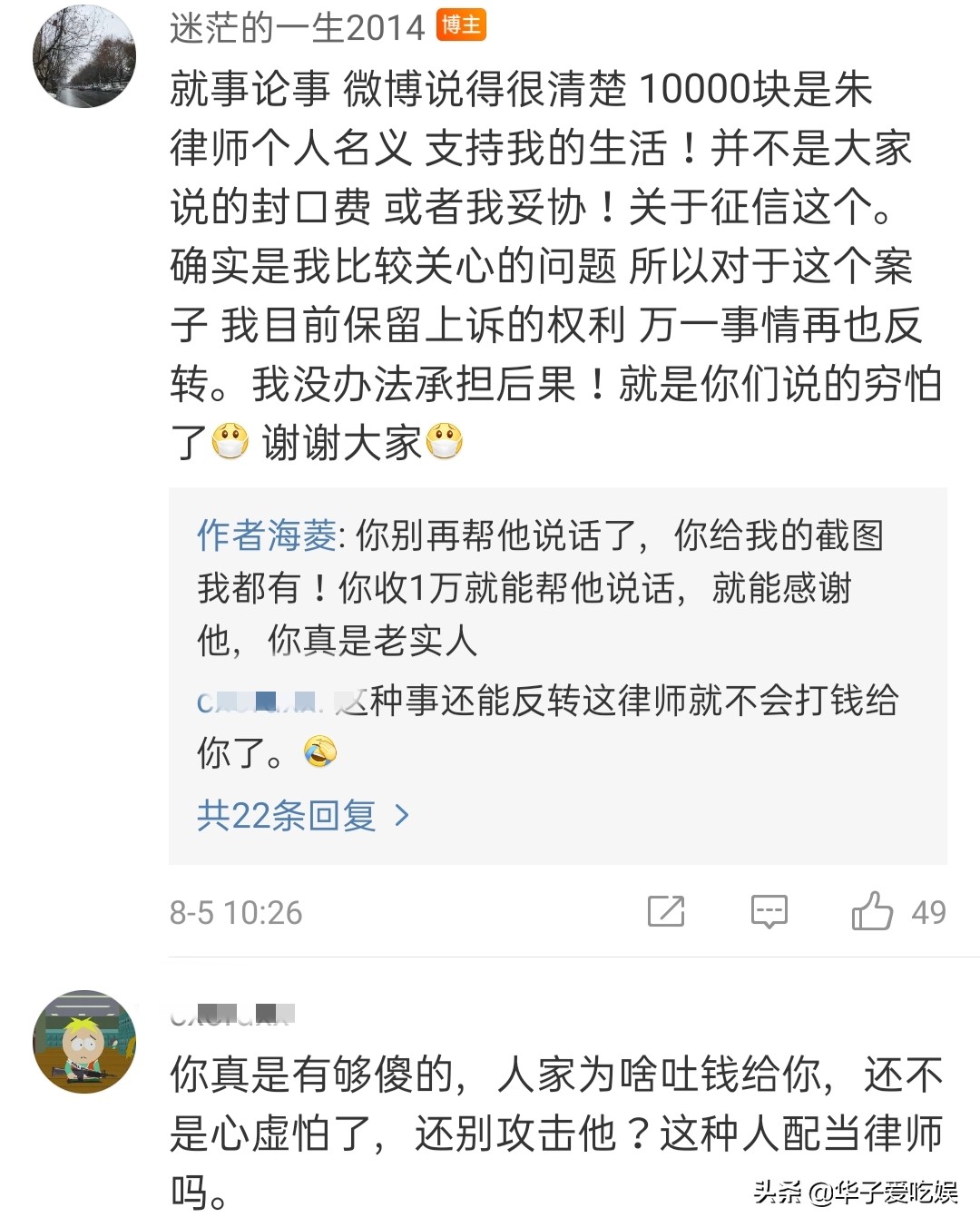Image resolution: width=980 pixels, height=1227 pixels.
Task: Expand the 22 replies with the chevron
Action: (400, 817)
